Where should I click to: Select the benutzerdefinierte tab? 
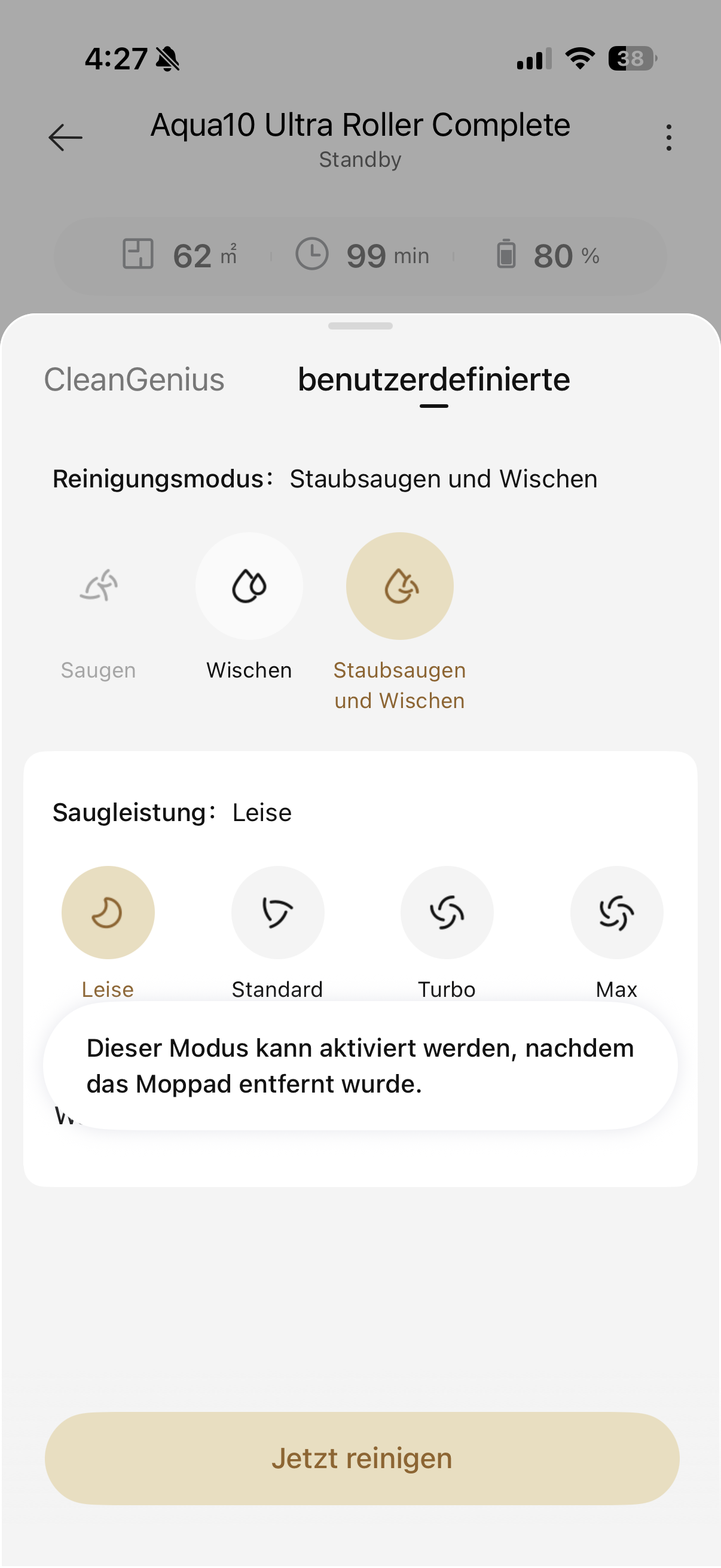pos(433,379)
